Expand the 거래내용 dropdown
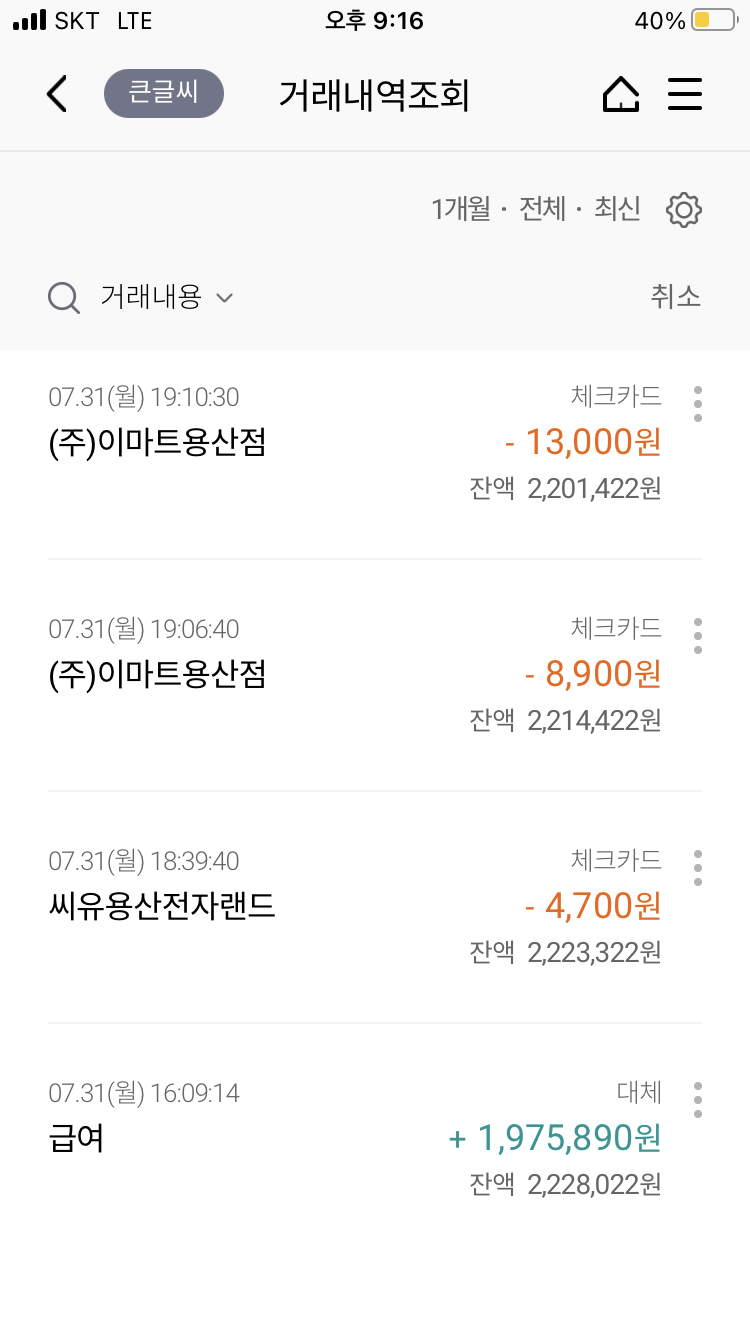 (167, 297)
